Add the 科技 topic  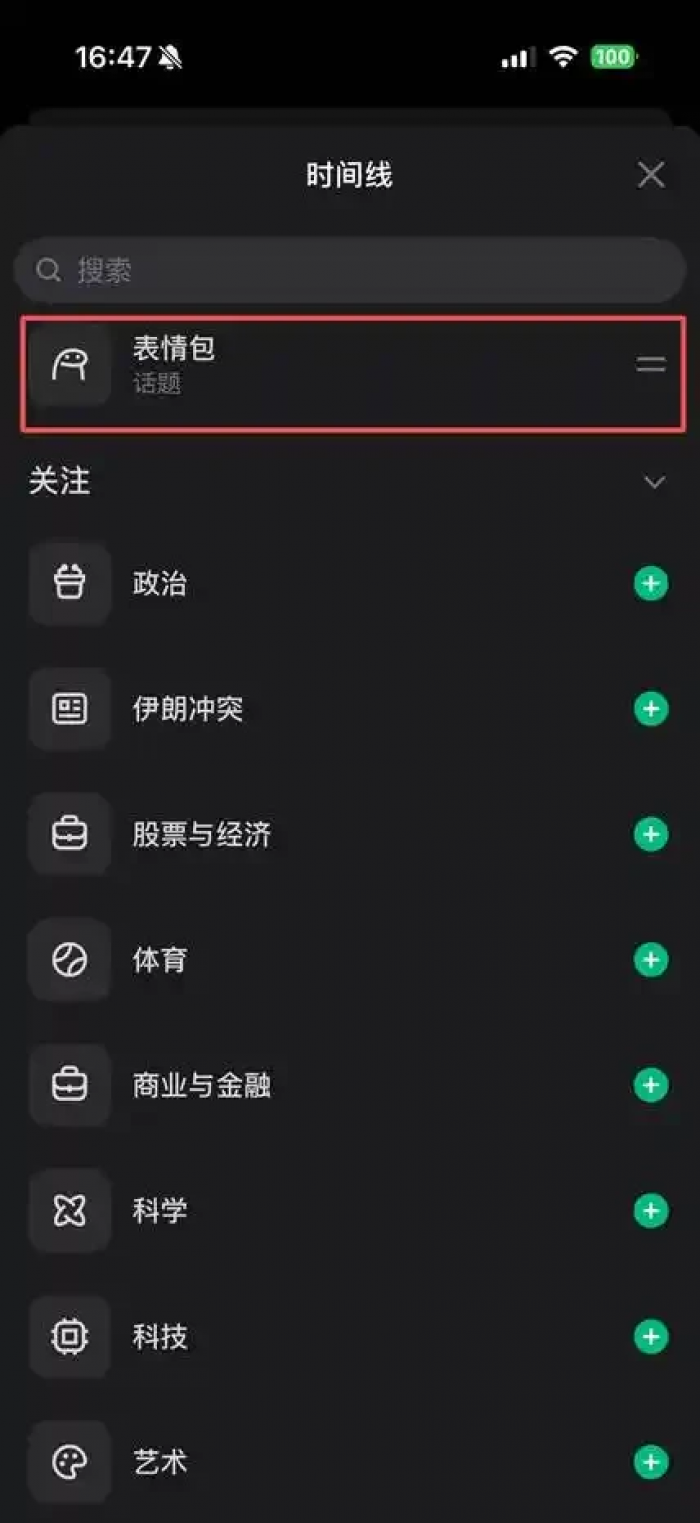click(651, 1336)
